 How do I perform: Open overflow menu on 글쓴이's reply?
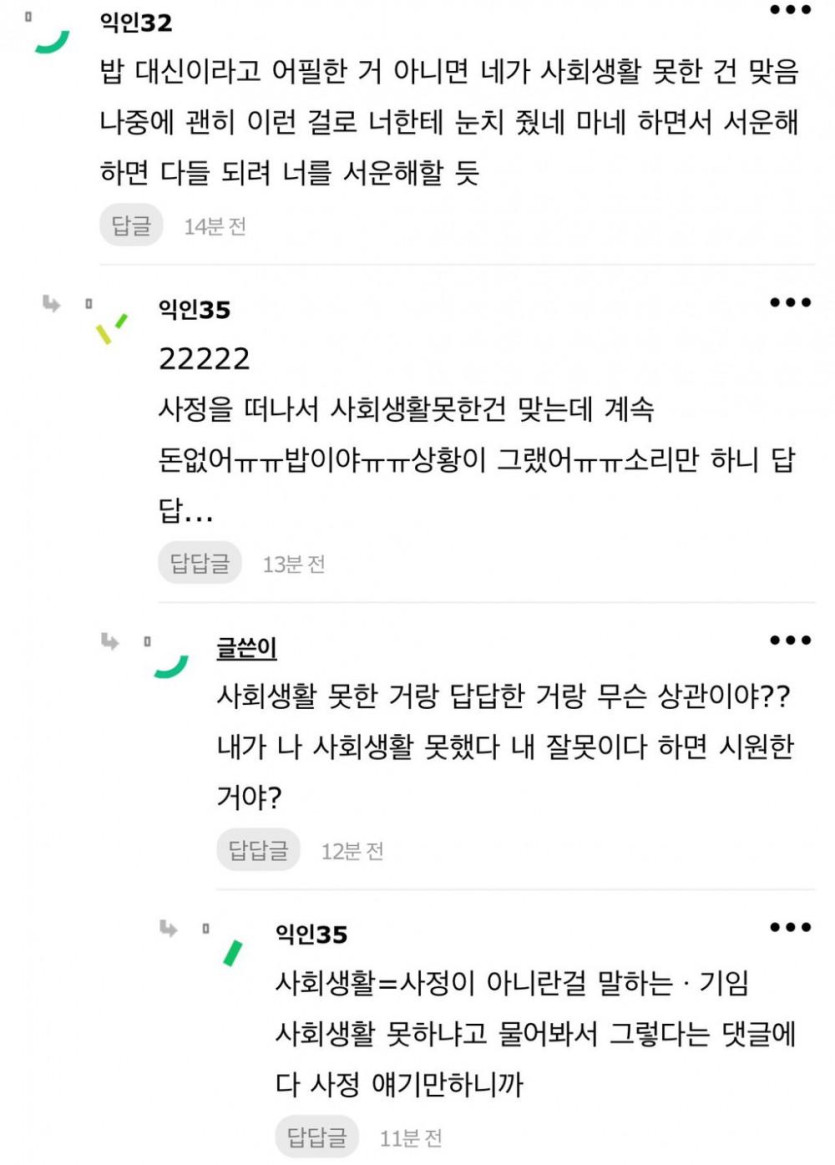[x=790, y=640]
